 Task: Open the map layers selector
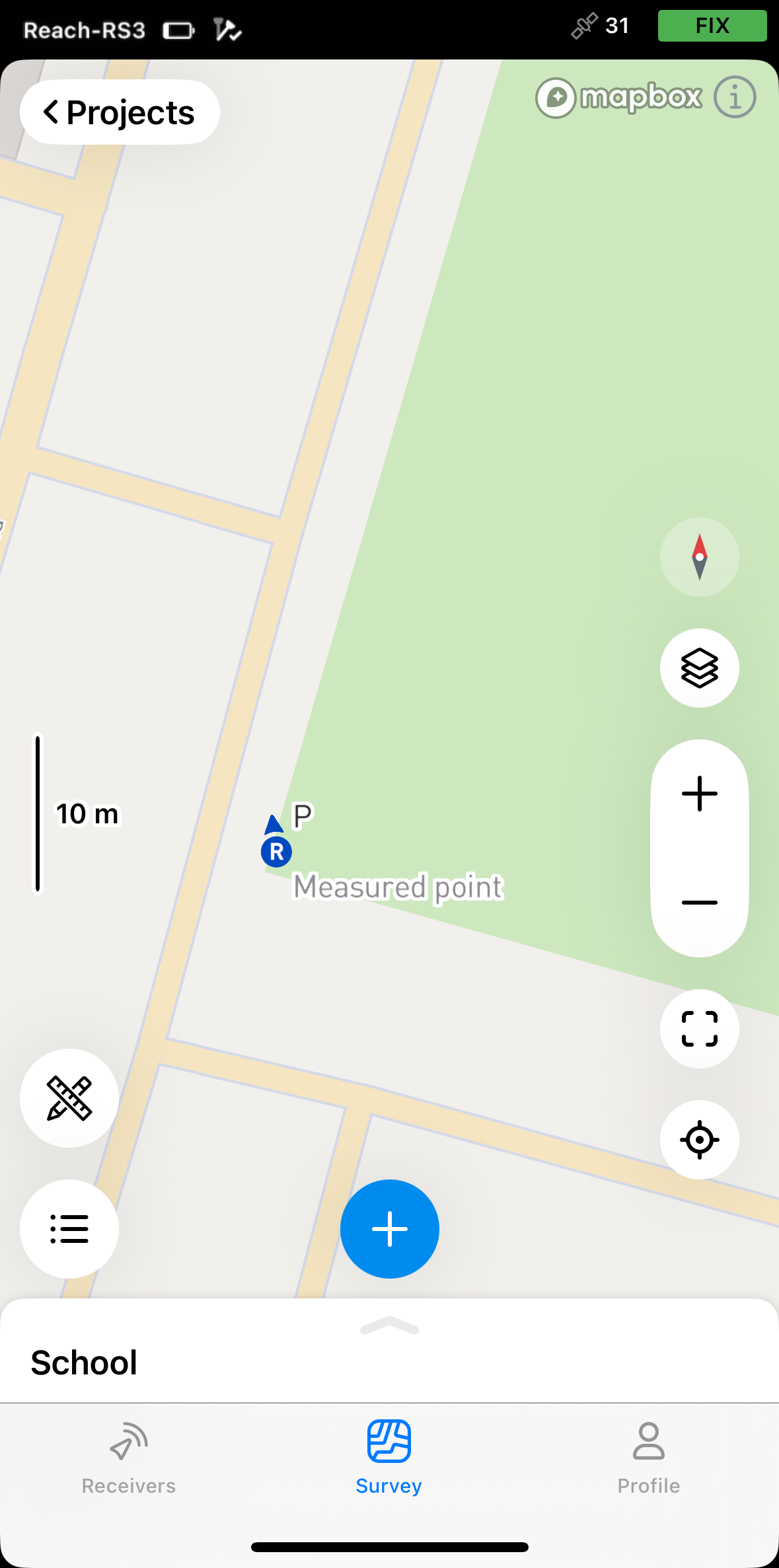pyautogui.click(x=699, y=668)
